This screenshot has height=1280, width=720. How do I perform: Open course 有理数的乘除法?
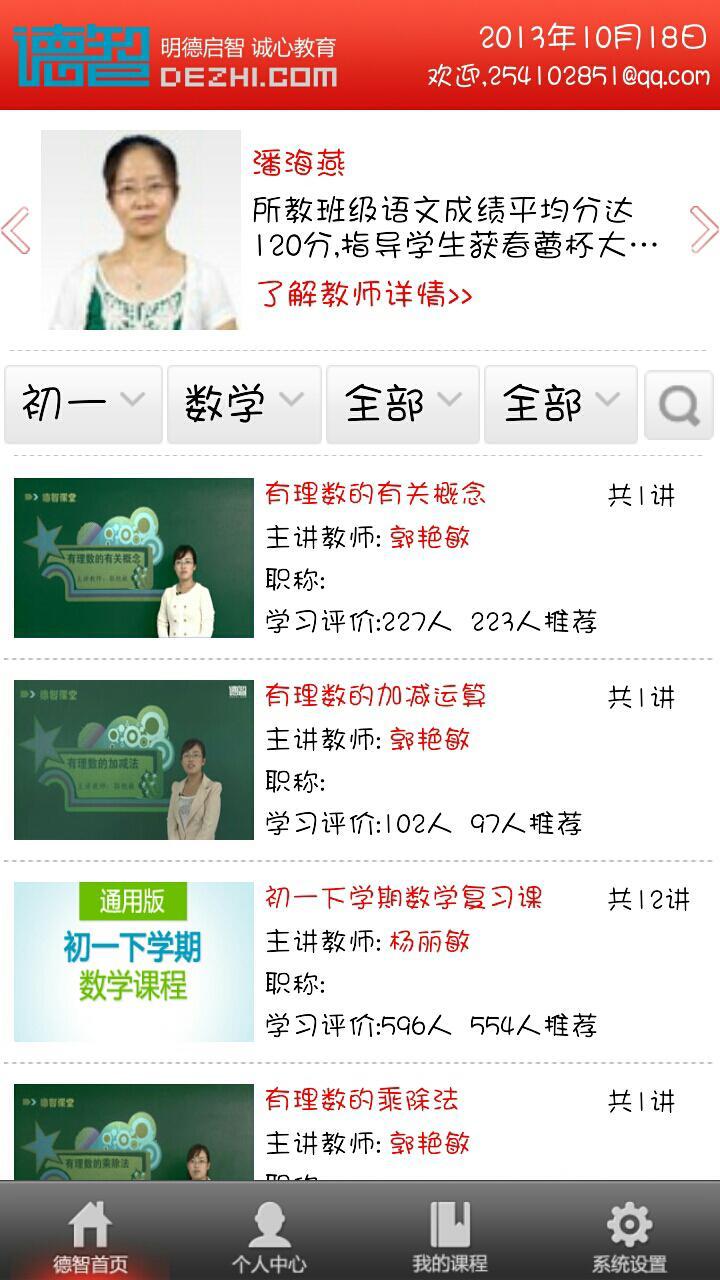pyautogui.click(x=361, y=1100)
